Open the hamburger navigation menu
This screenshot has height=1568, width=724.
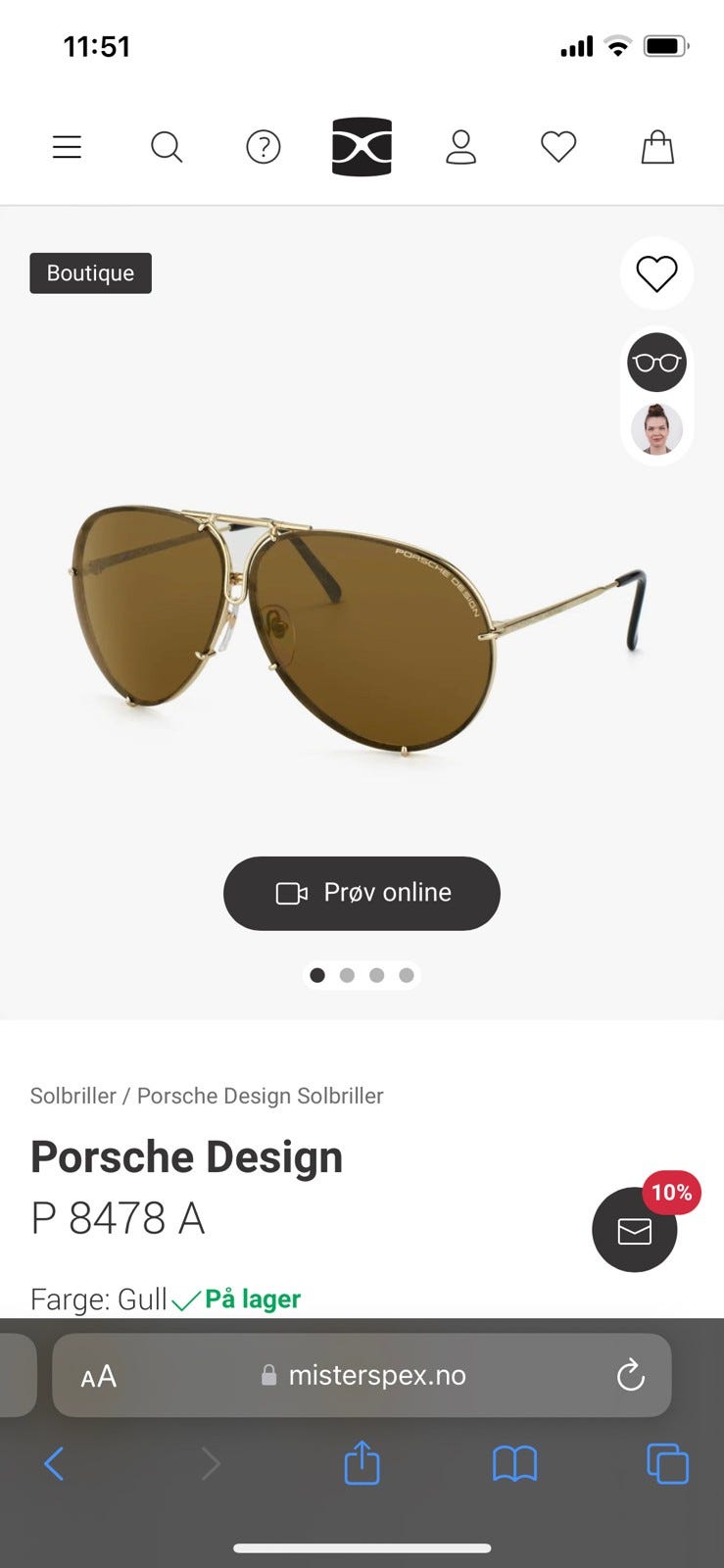67,147
